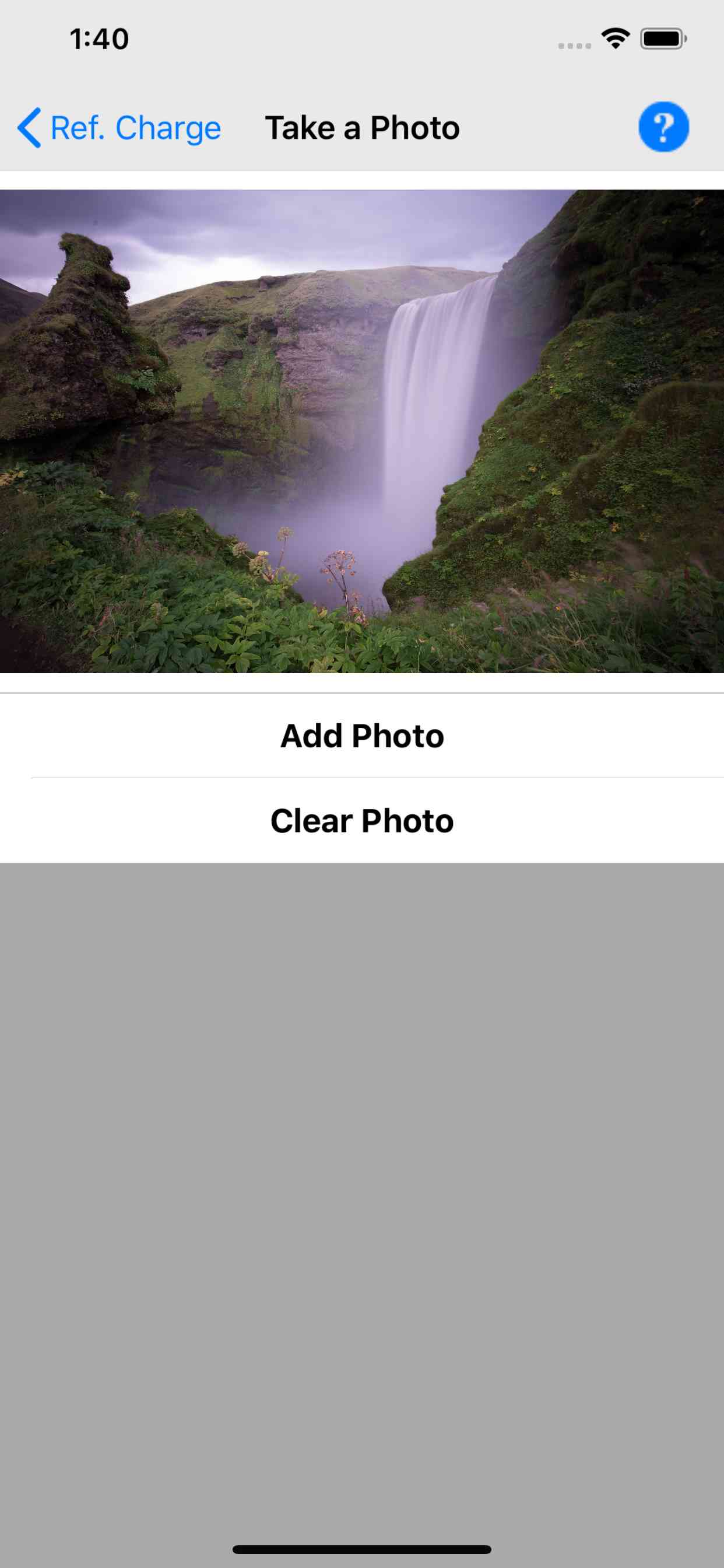Tap Add Photo
Screen dimensions: 724x1568
point(362,736)
